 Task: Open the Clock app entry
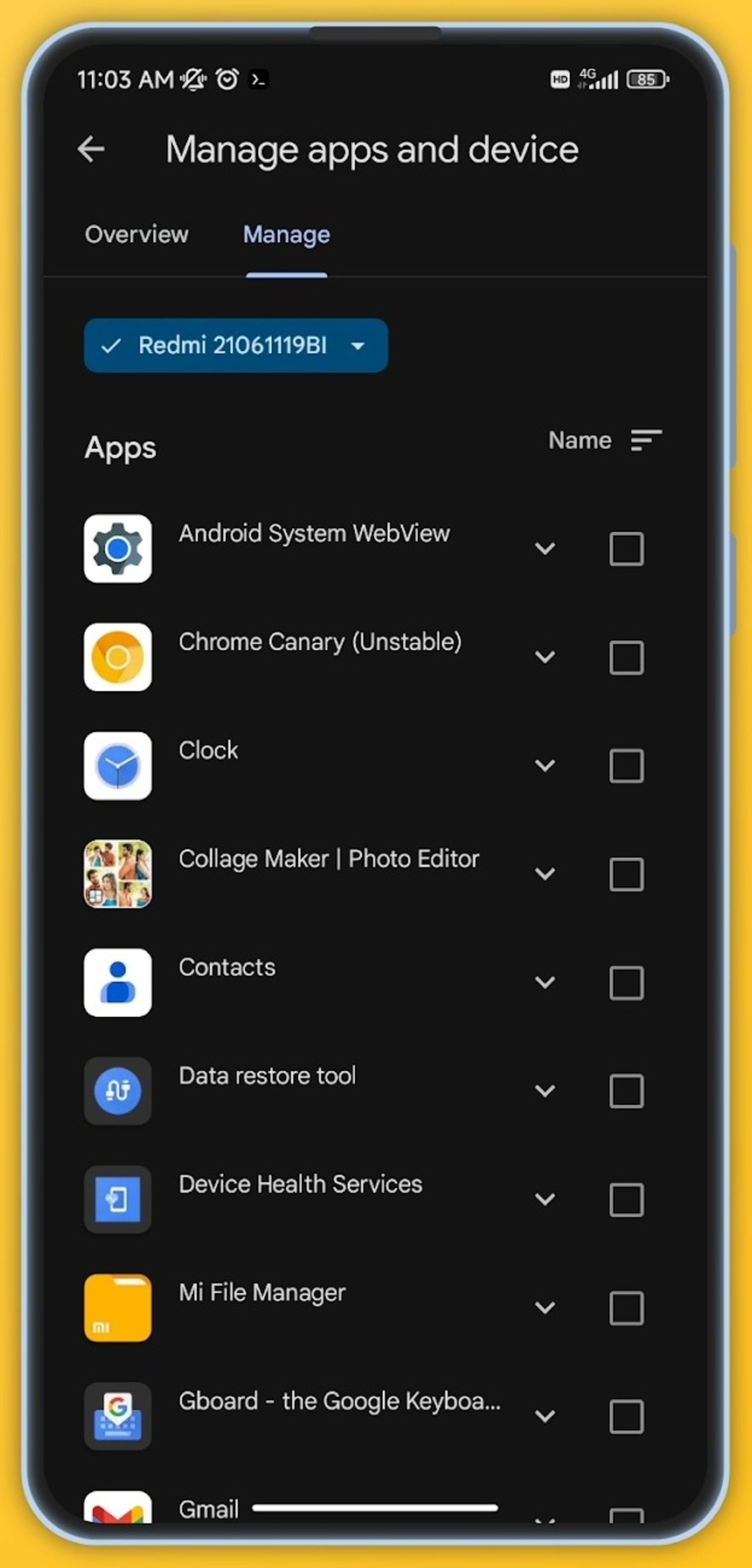point(208,750)
